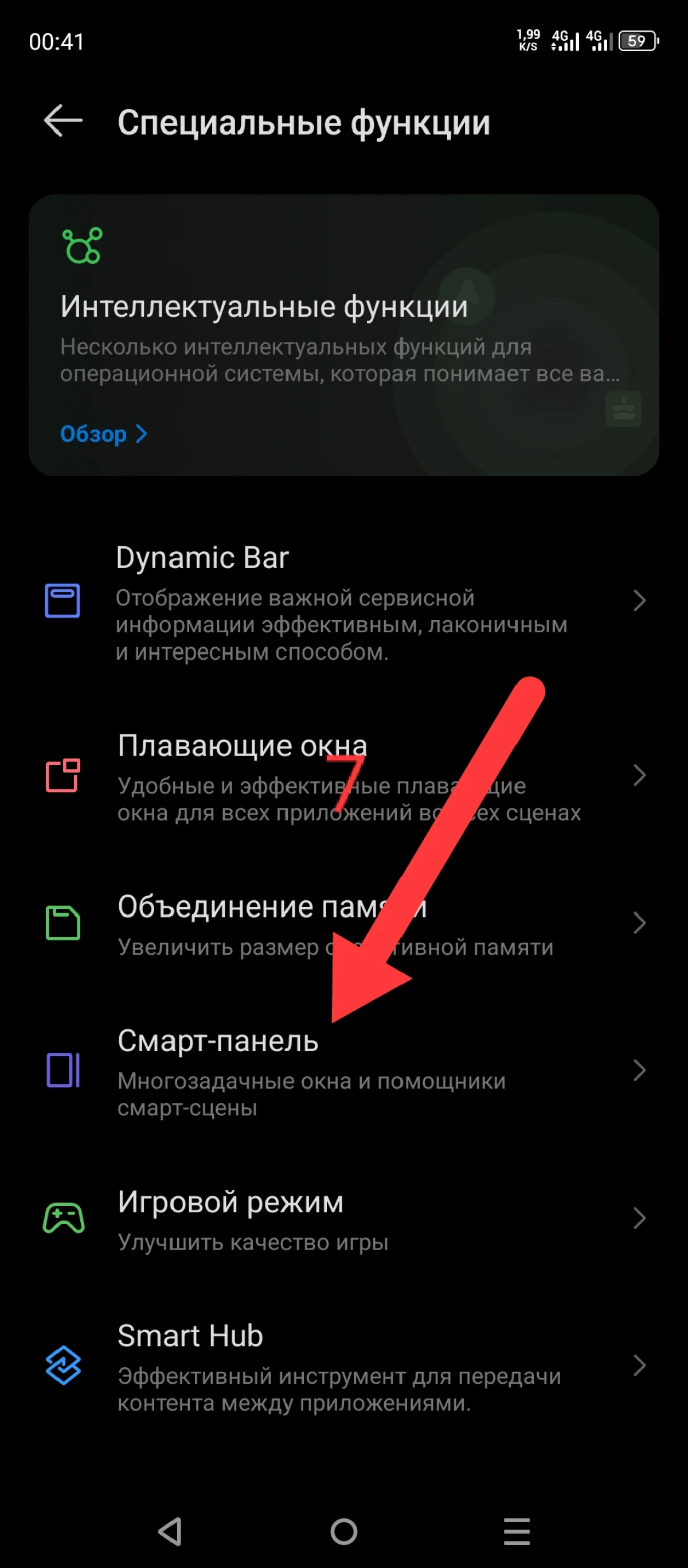
Task: Tap the Dynamic Bar feature icon
Action: [x=62, y=600]
